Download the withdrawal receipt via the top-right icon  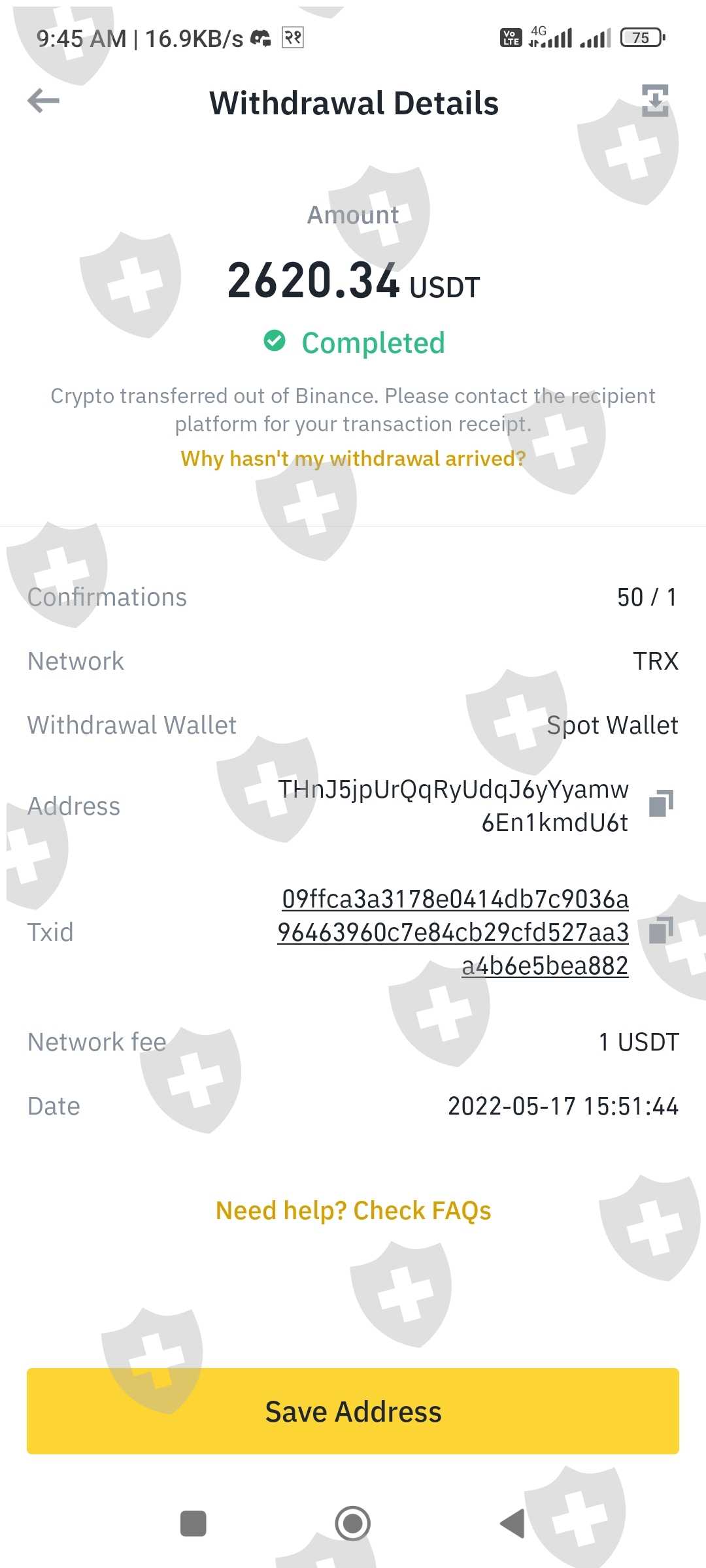pos(655,101)
